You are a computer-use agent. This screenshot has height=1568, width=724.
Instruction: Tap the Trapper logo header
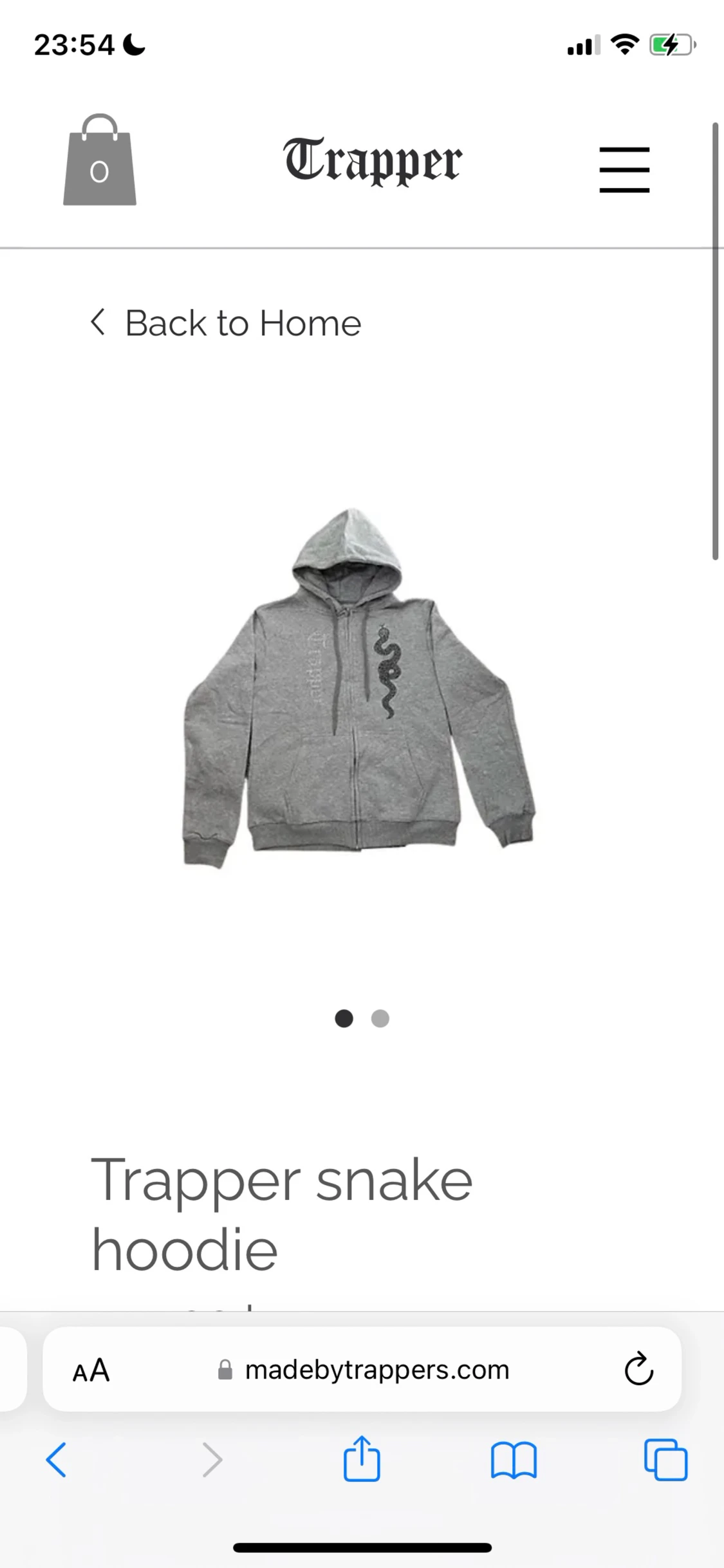[x=370, y=161]
